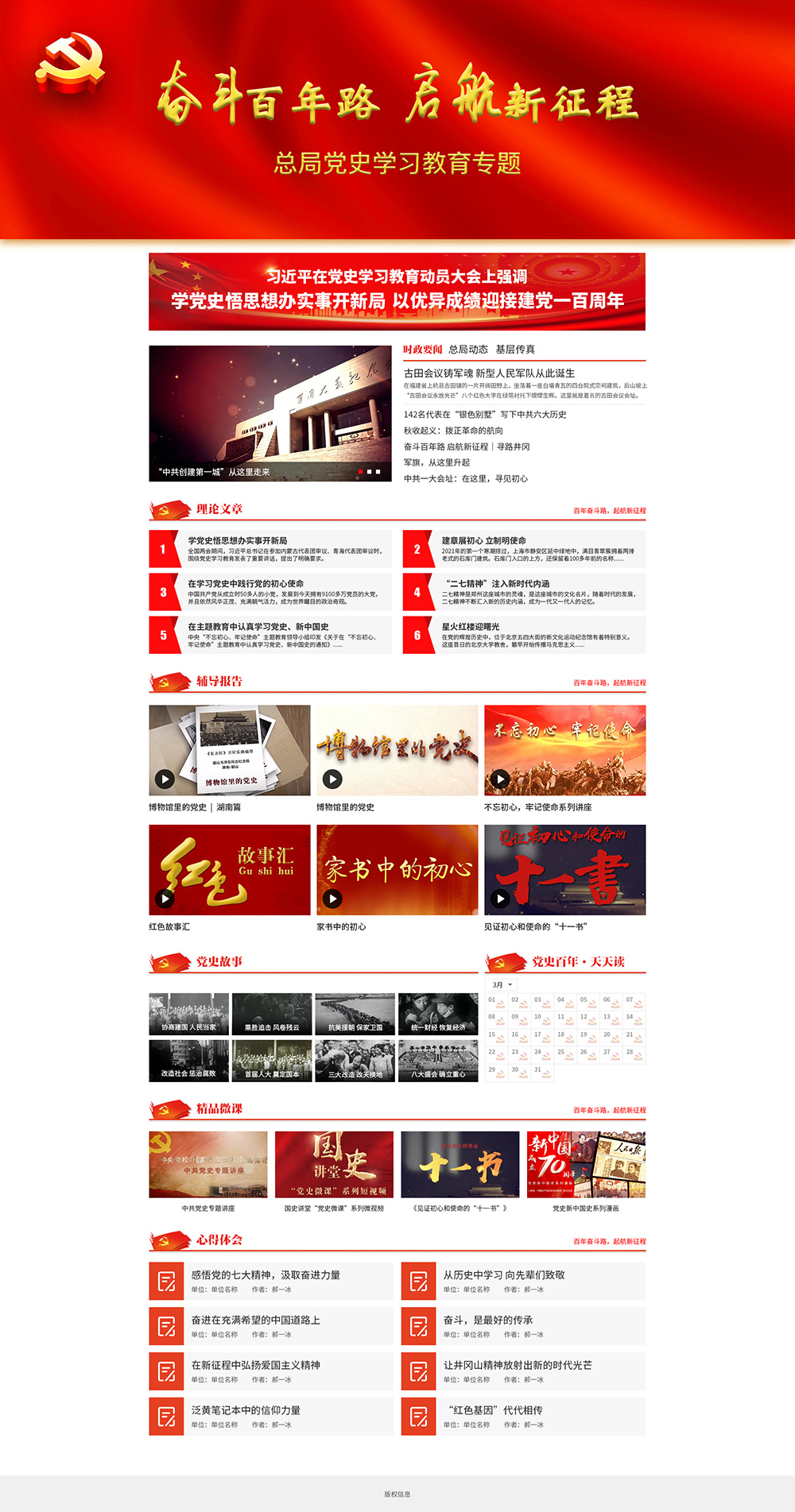Open article 星火红楼迎曙光
Screen dimensions: 795x1512
coord(471,627)
